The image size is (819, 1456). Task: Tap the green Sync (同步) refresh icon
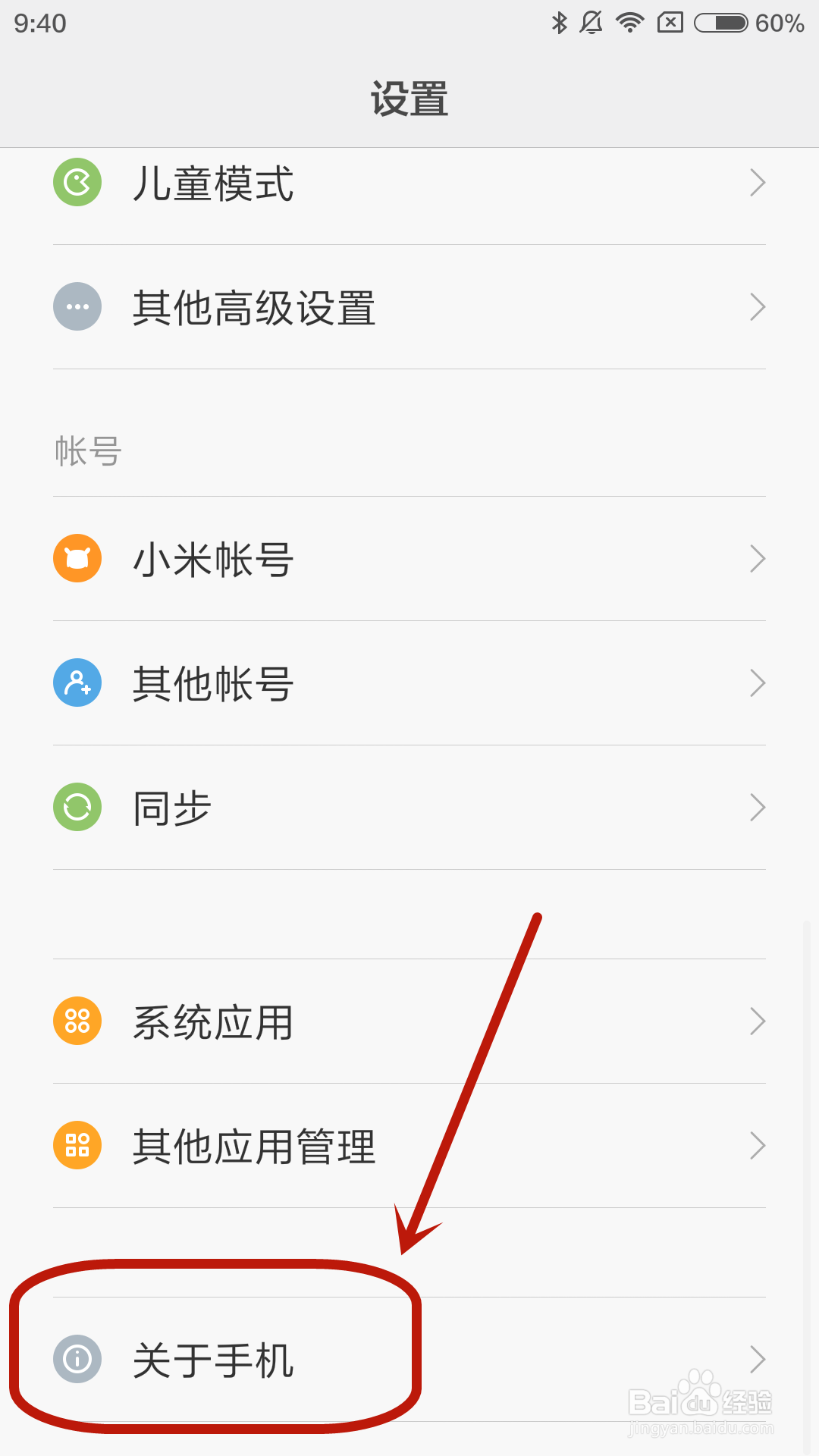pos(76,807)
